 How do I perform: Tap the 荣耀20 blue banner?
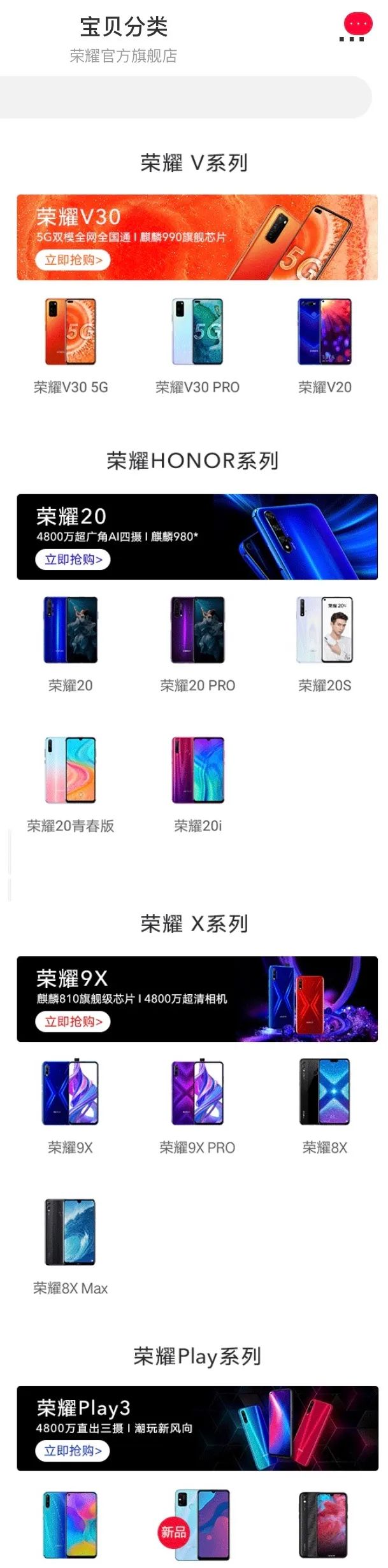[x=197, y=536]
